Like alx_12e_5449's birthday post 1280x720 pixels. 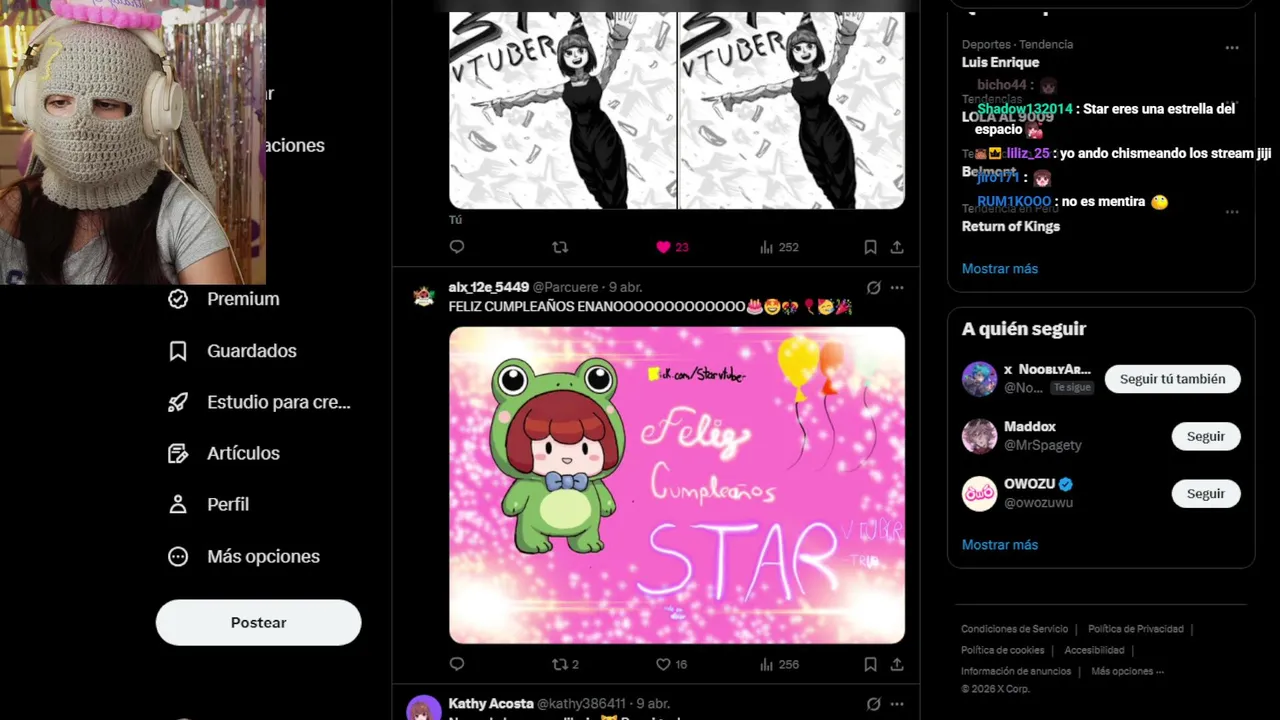point(662,664)
